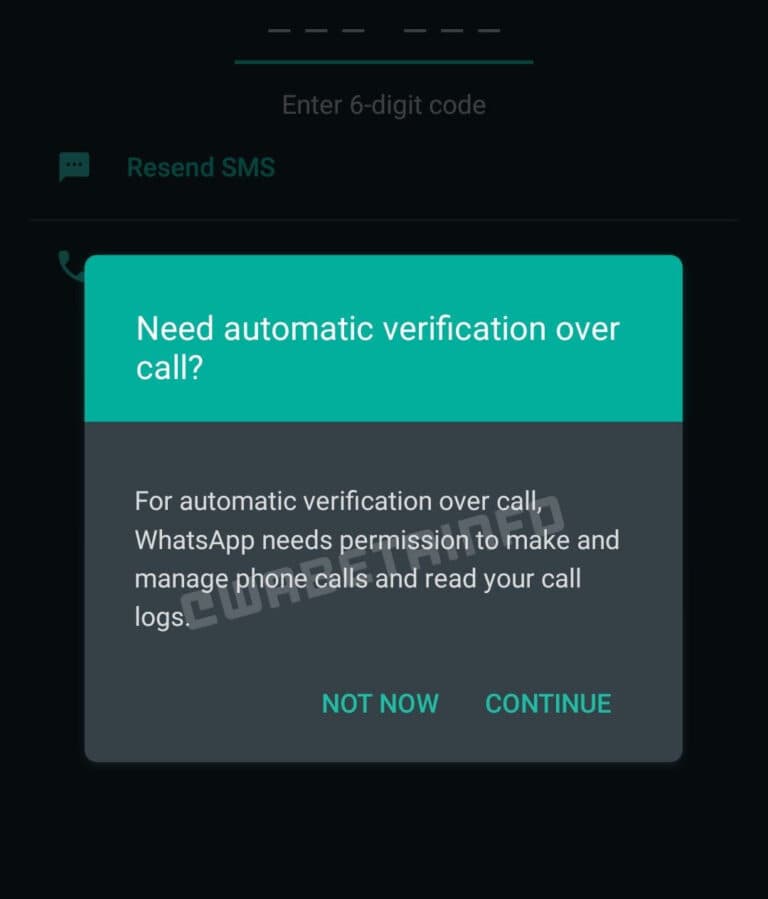Screen dimensions: 768x899
Task: Dismiss the dialog with NOT NOW
Action: click(380, 703)
